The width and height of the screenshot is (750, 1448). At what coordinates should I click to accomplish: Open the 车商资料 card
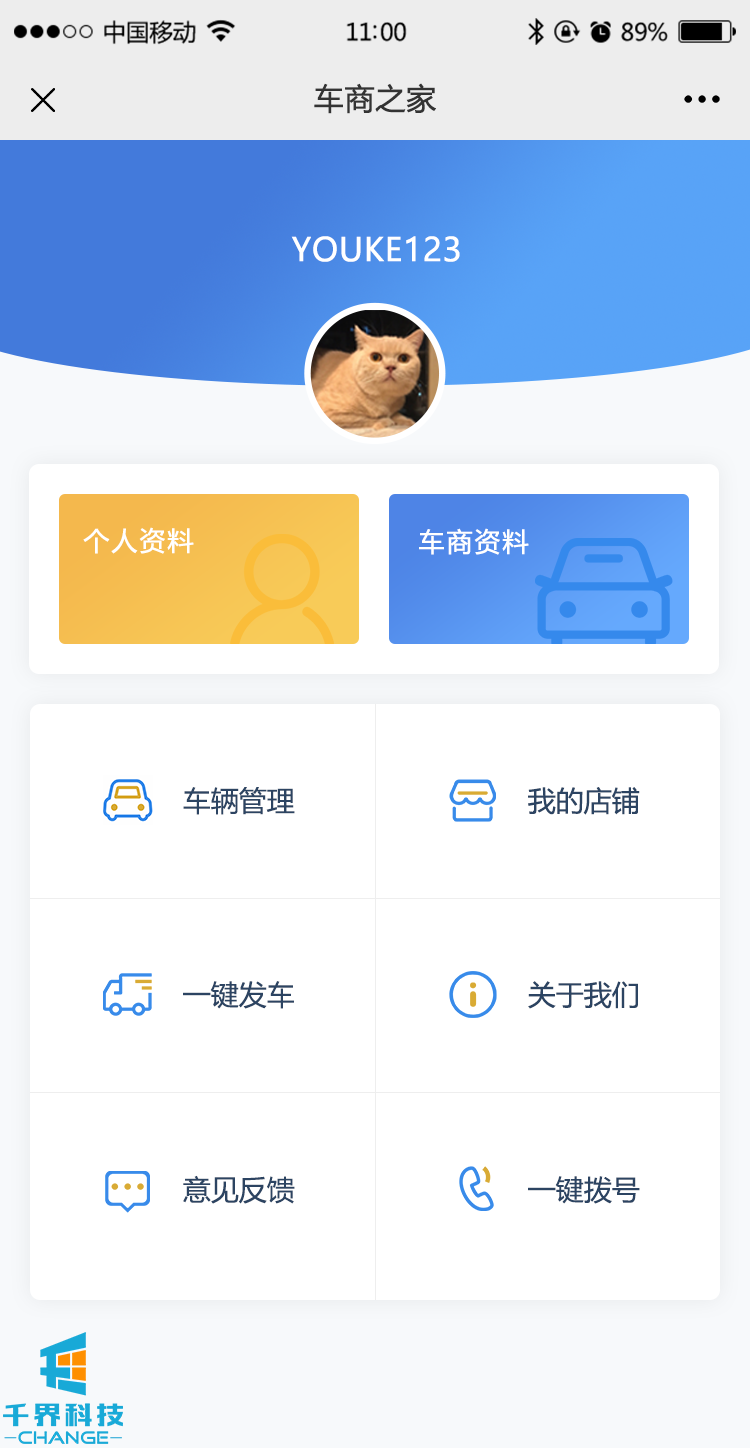[539, 569]
